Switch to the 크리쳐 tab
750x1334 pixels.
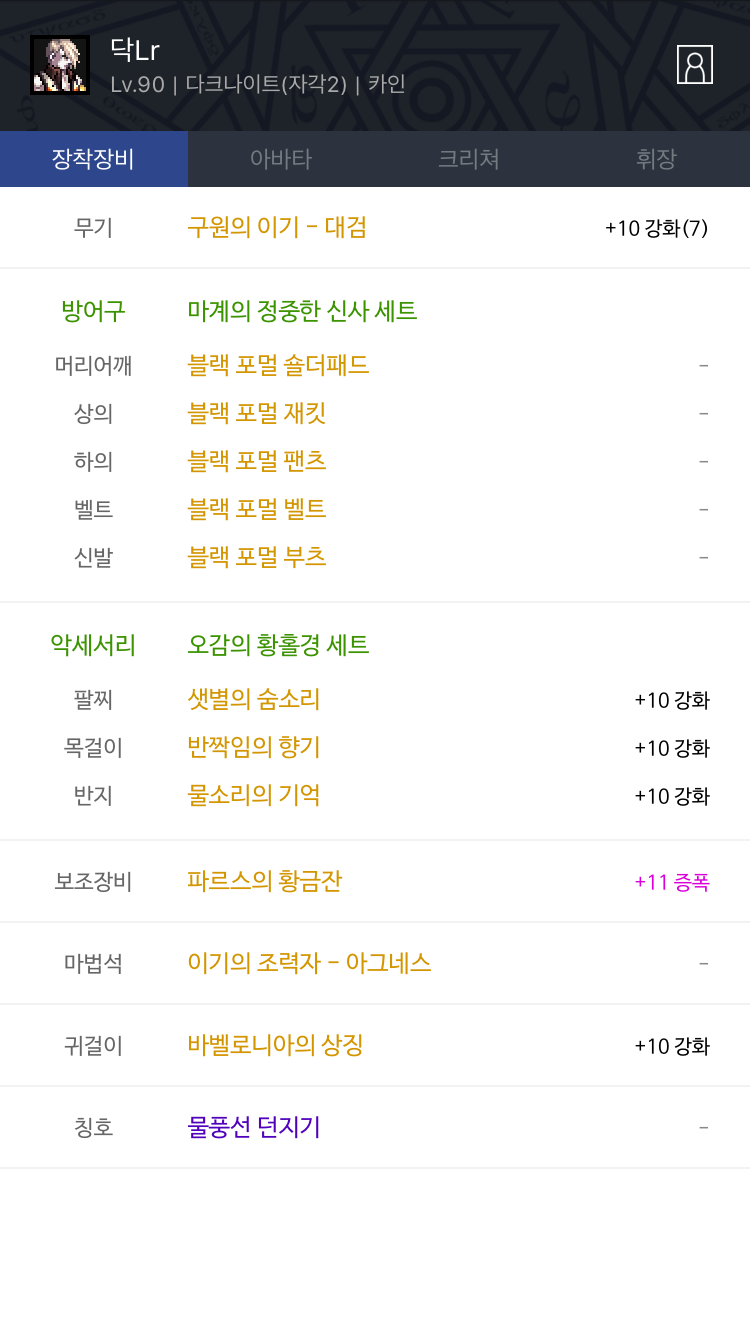[469, 159]
